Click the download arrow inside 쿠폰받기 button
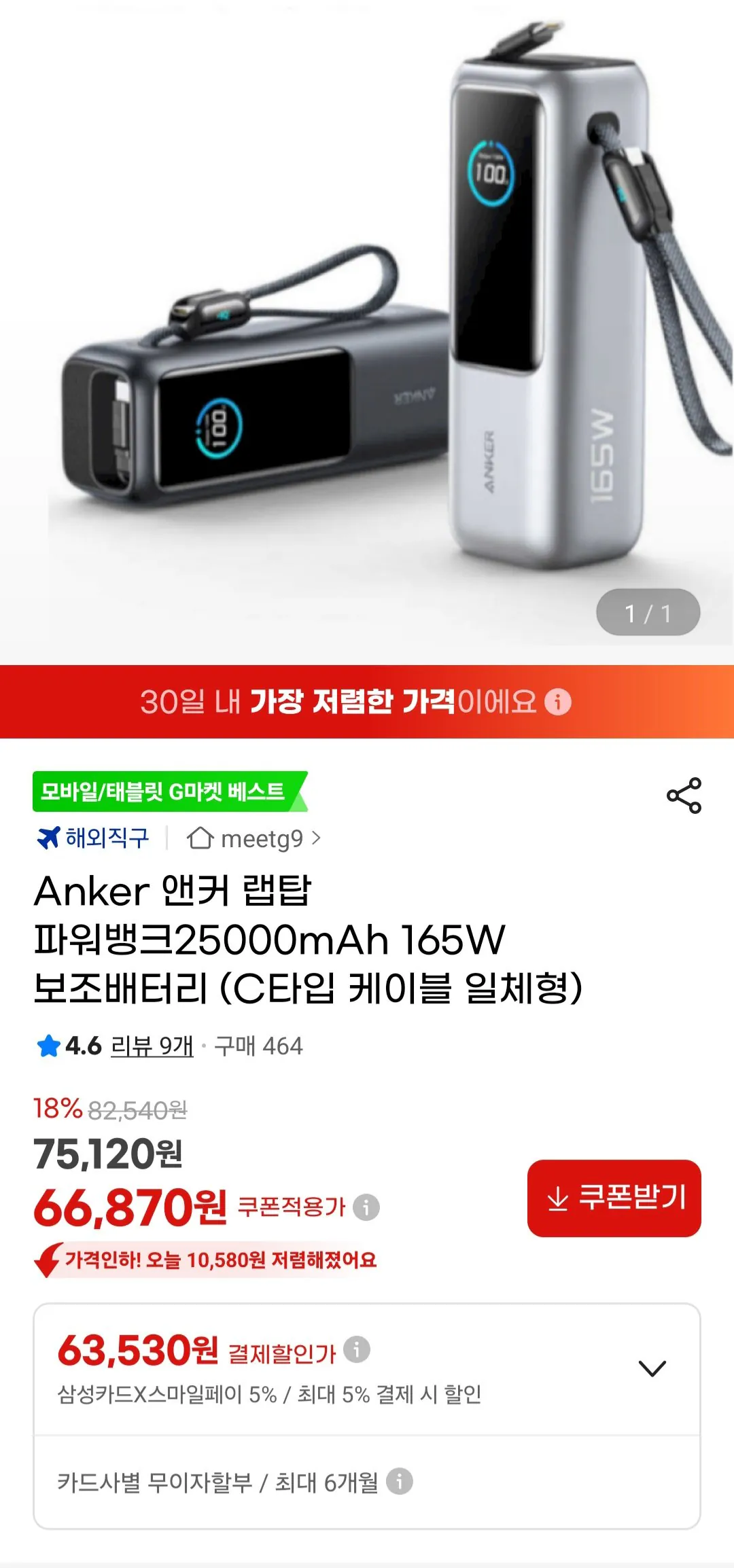734x1568 pixels. [x=559, y=1198]
